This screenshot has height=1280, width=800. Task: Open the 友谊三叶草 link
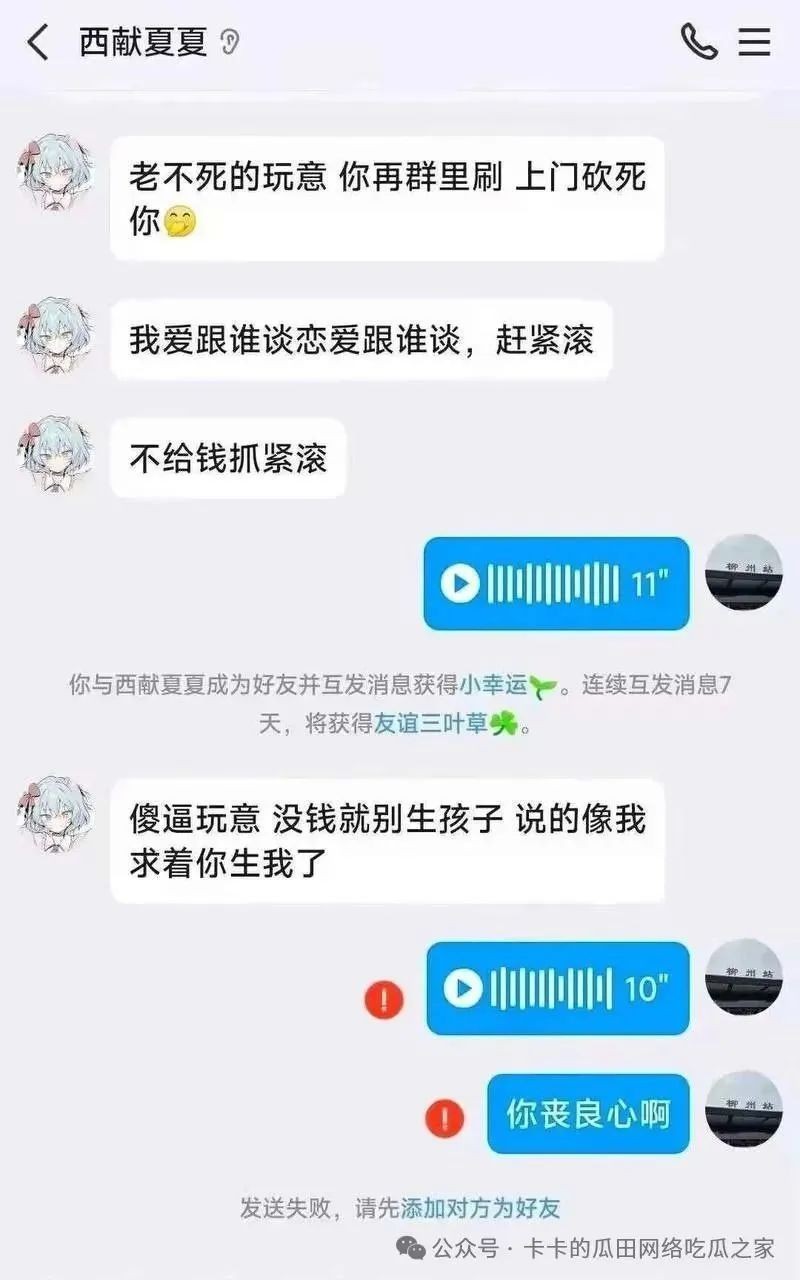[x=432, y=724]
